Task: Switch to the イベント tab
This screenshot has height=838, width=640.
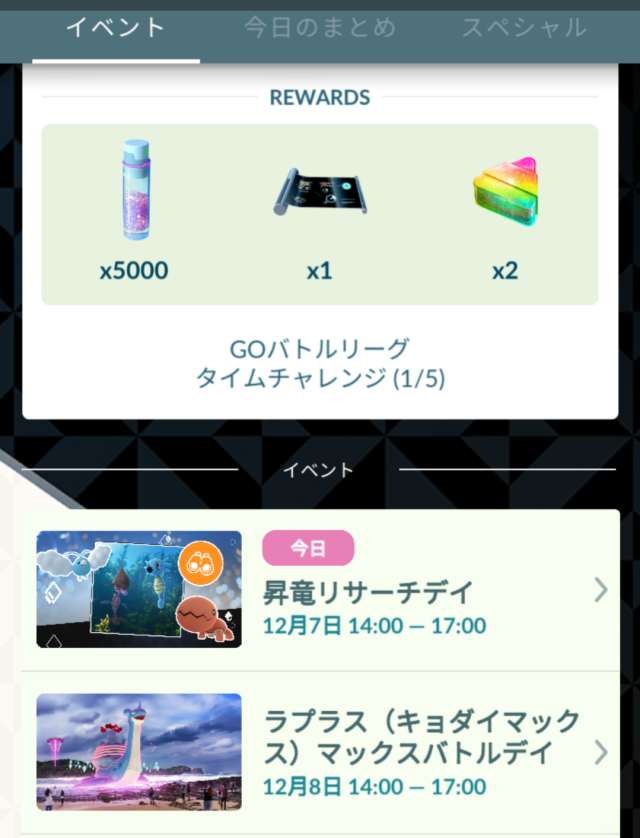Action: [x=115, y=28]
